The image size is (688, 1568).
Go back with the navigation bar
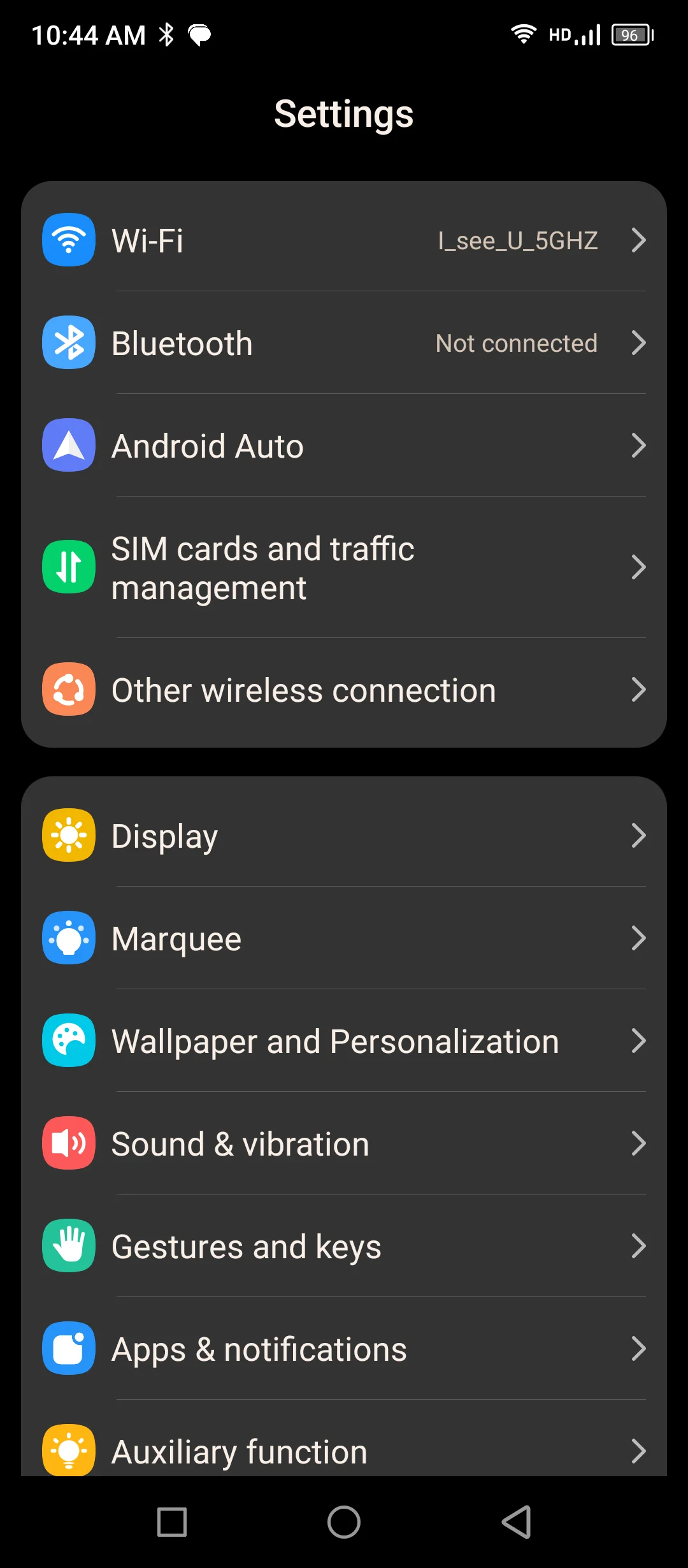pyautogui.click(x=516, y=1522)
